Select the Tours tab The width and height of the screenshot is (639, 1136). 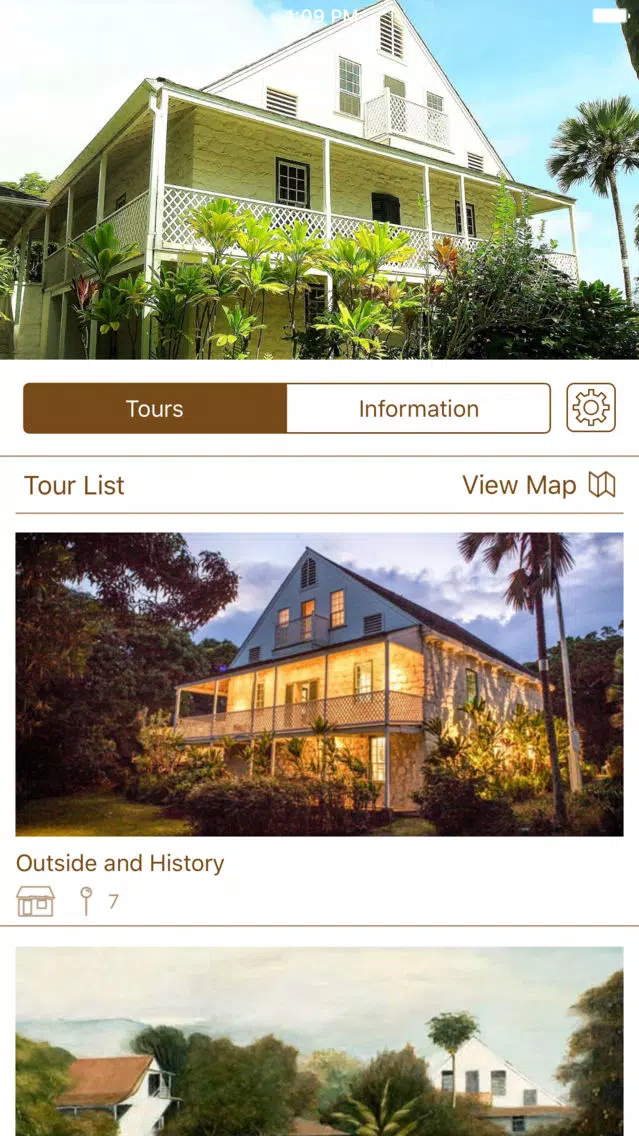[x=155, y=409]
